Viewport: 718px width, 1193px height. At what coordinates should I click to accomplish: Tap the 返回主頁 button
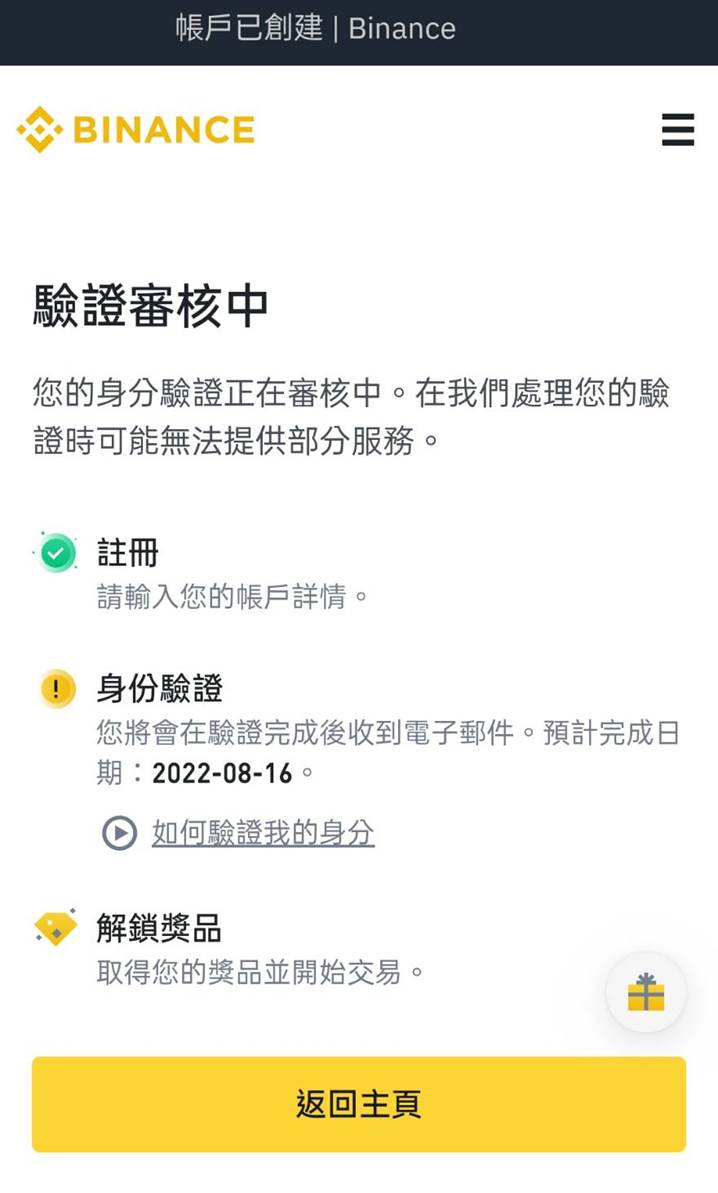(358, 1104)
